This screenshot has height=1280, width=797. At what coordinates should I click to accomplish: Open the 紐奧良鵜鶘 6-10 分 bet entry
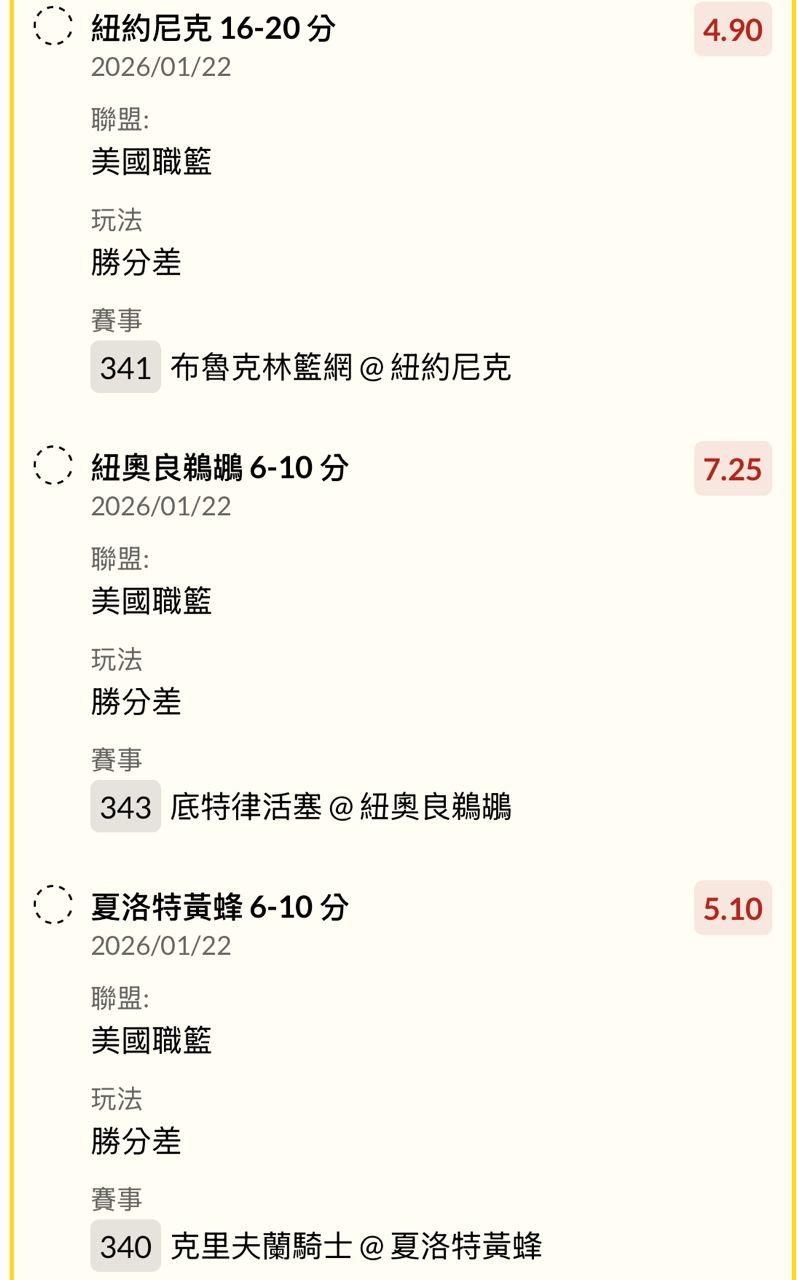[220, 467]
